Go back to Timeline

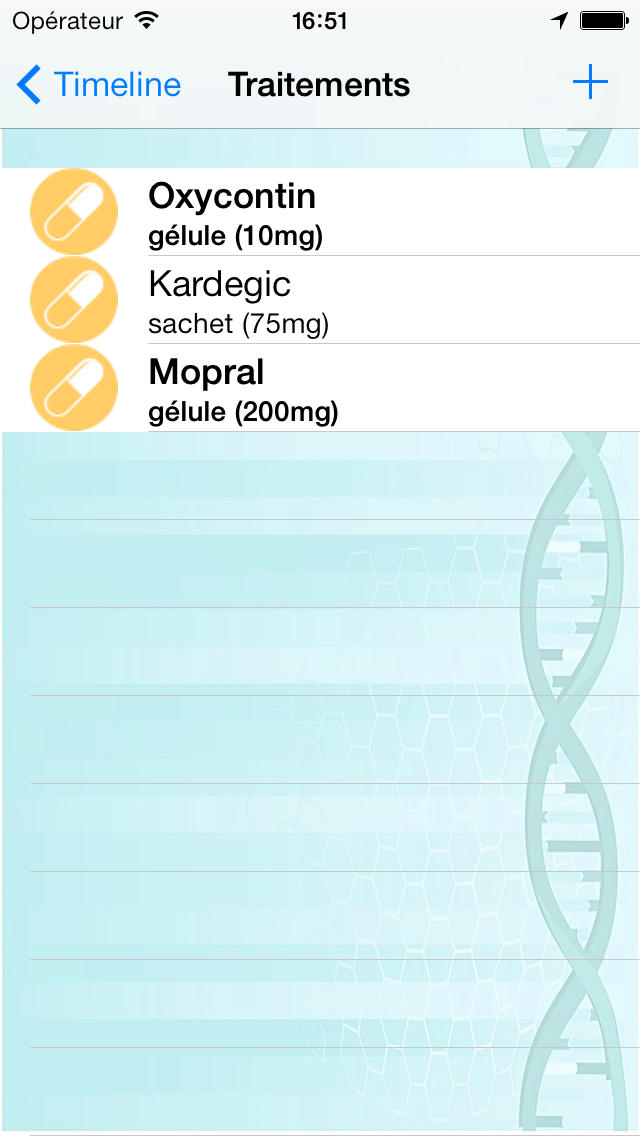pyautogui.click(x=99, y=85)
